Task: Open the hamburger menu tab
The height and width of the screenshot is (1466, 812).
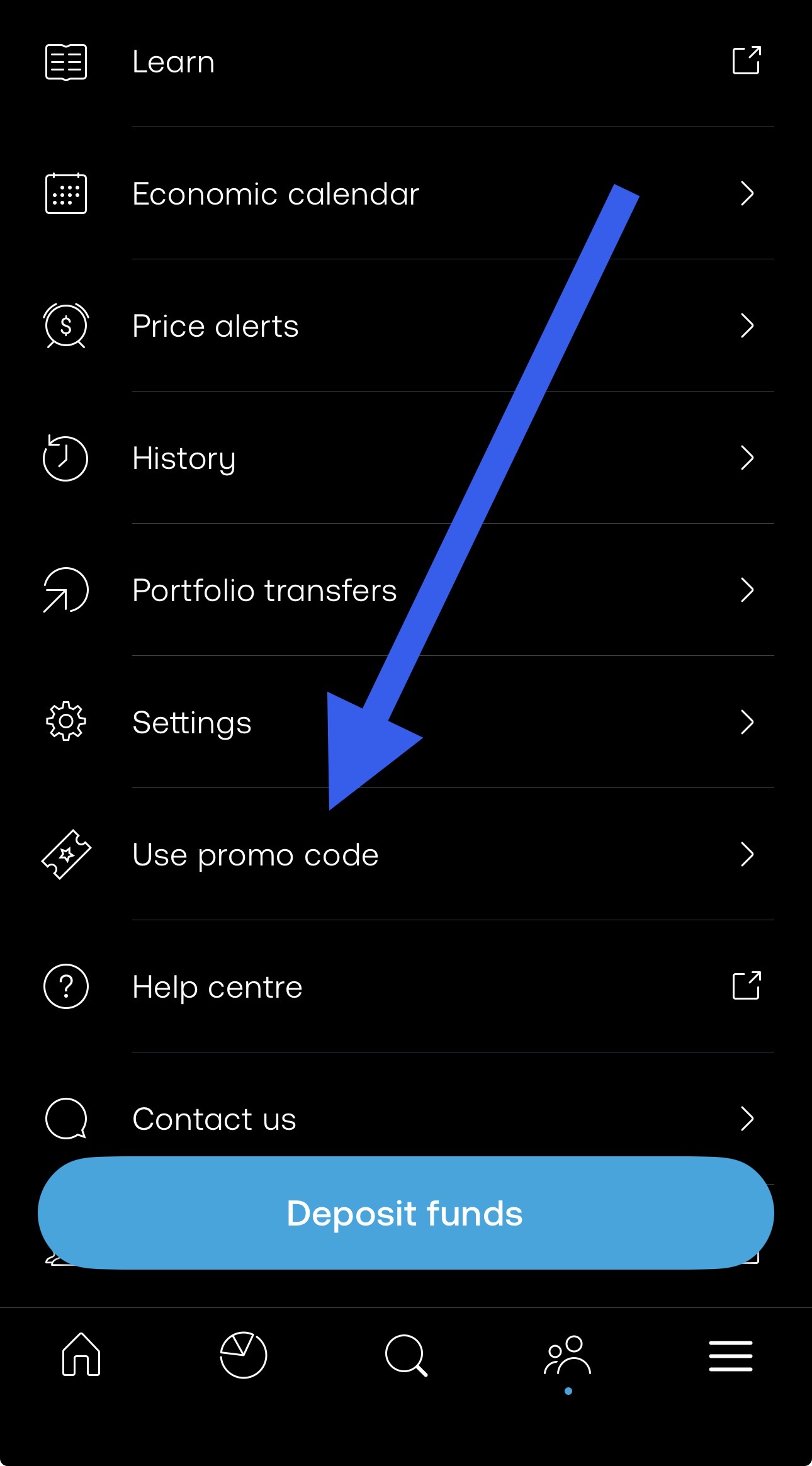Action: pos(730,1355)
